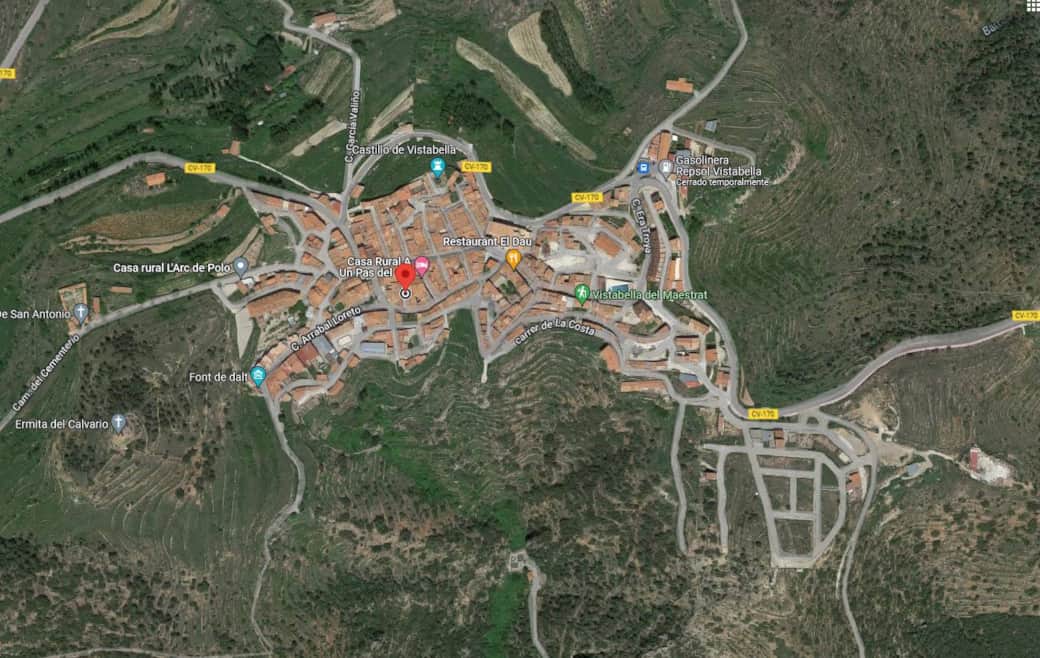The width and height of the screenshot is (1040, 658).
Task: Open the Restaurant El Dau marker
Action: [513, 260]
